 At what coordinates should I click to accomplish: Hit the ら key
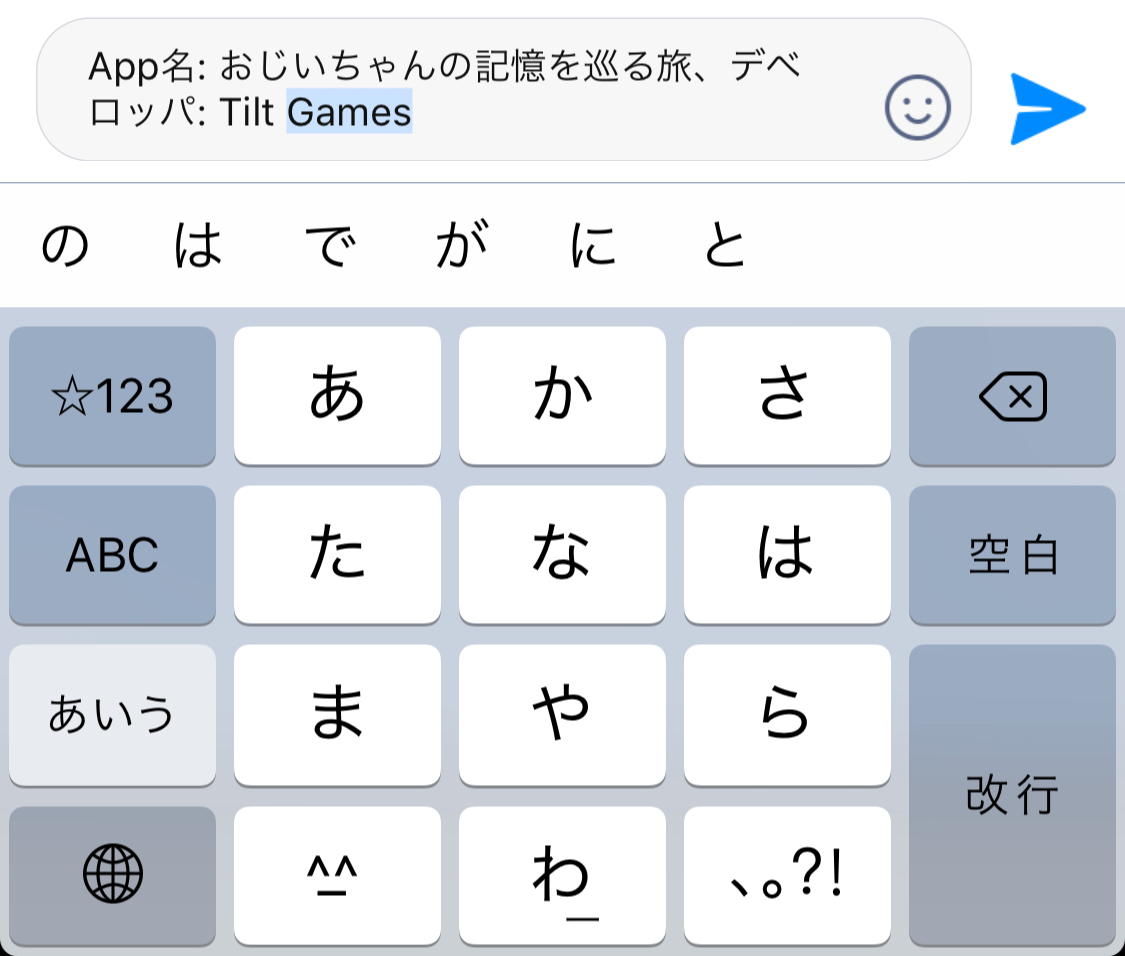pyautogui.click(x=787, y=715)
